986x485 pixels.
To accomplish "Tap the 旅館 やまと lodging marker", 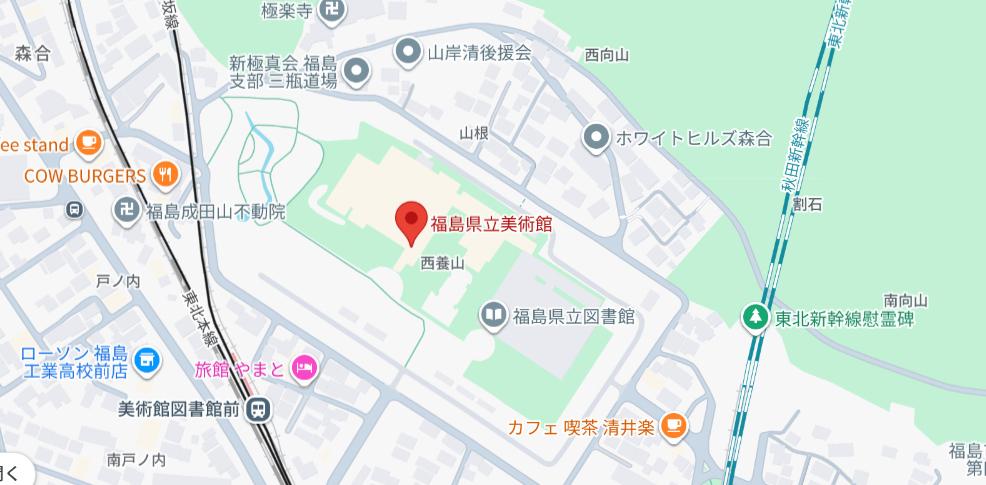I will coord(305,369).
